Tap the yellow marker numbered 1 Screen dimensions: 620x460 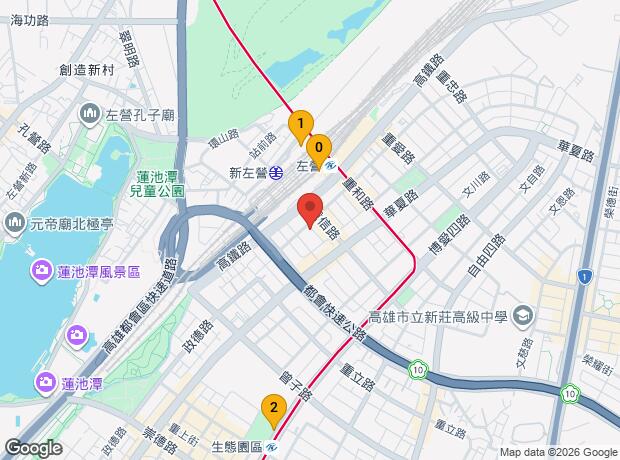point(299,124)
